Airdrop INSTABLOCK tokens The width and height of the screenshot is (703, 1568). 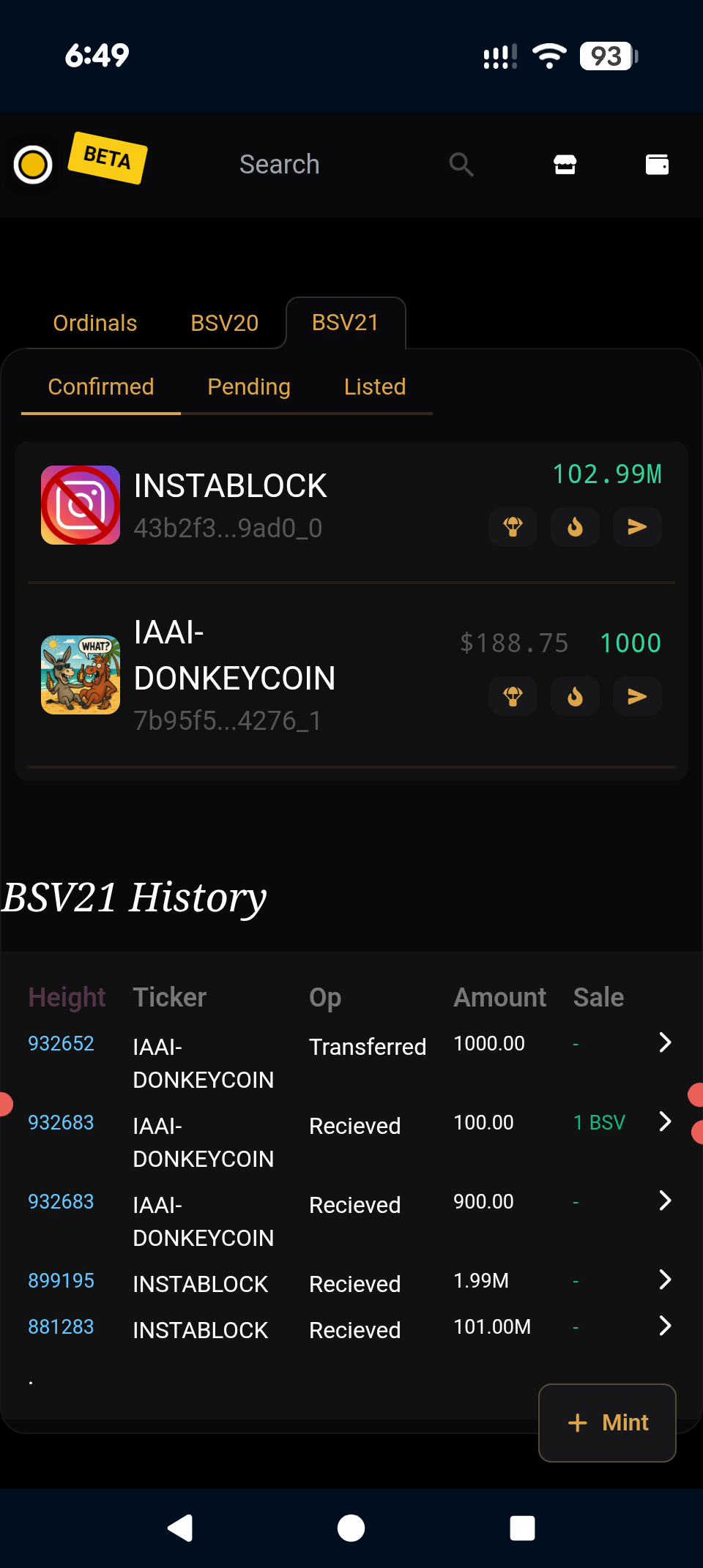pyautogui.click(x=513, y=527)
